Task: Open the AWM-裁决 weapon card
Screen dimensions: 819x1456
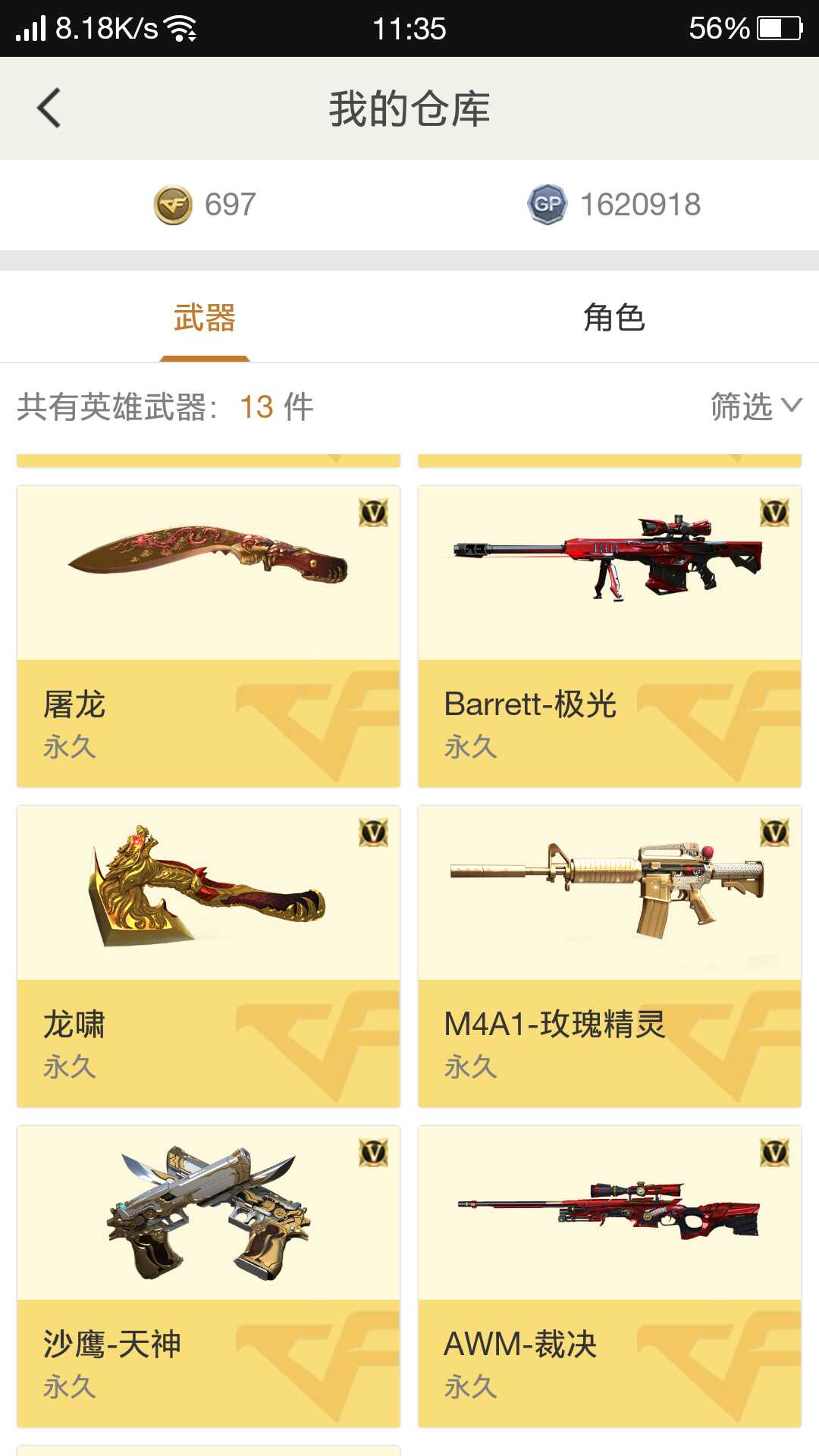Action: click(x=610, y=1276)
